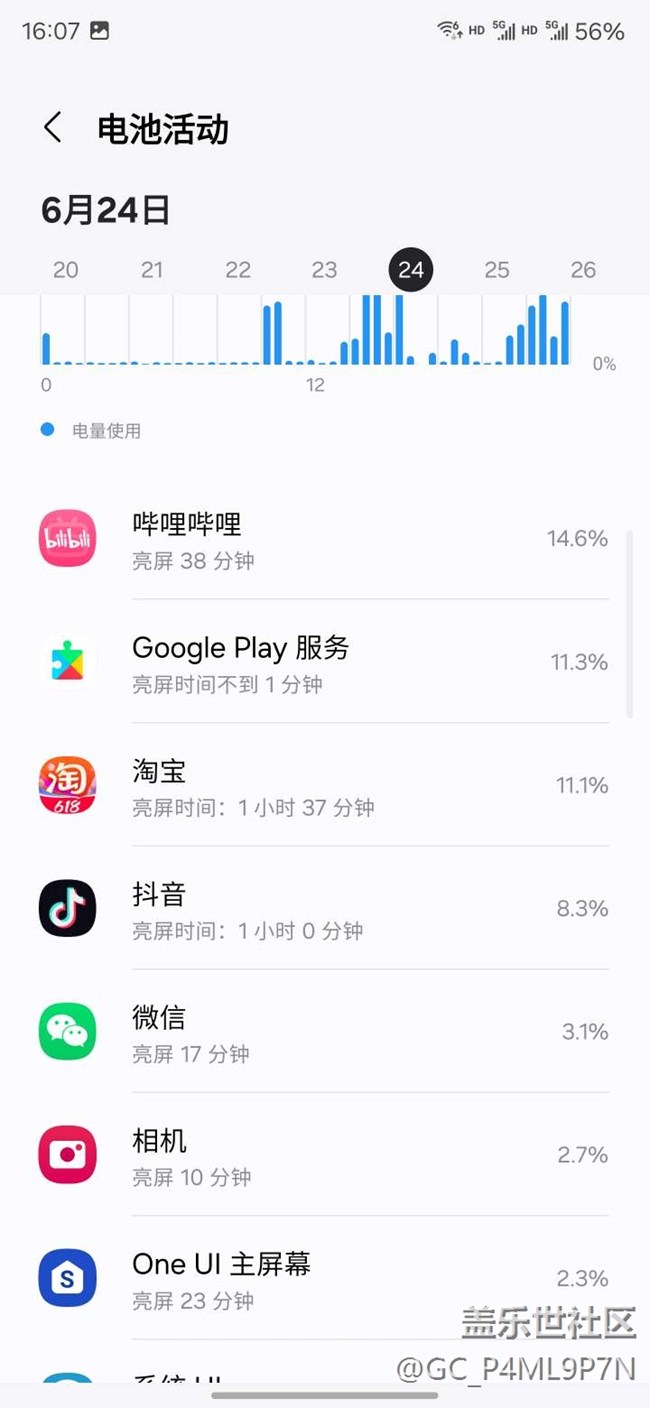This screenshot has height=1408, width=650.
Task: Go back from battery activity
Action: pos(53,128)
